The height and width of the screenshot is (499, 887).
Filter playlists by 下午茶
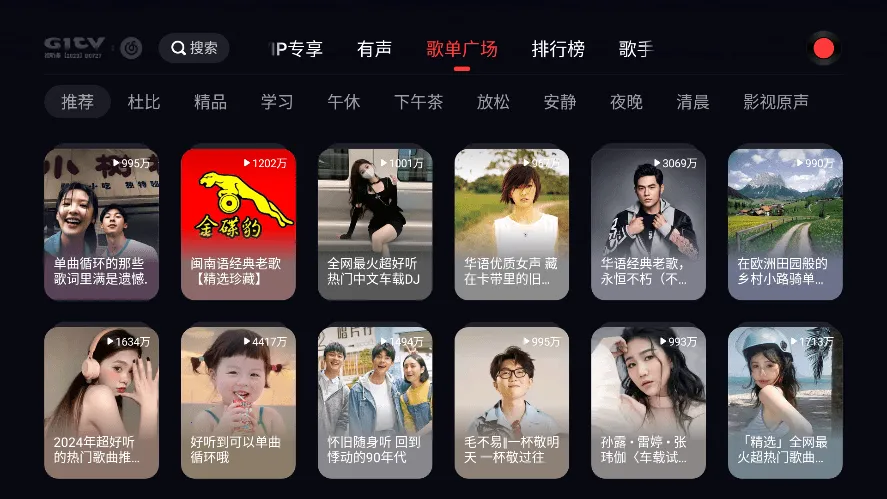(x=418, y=102)
